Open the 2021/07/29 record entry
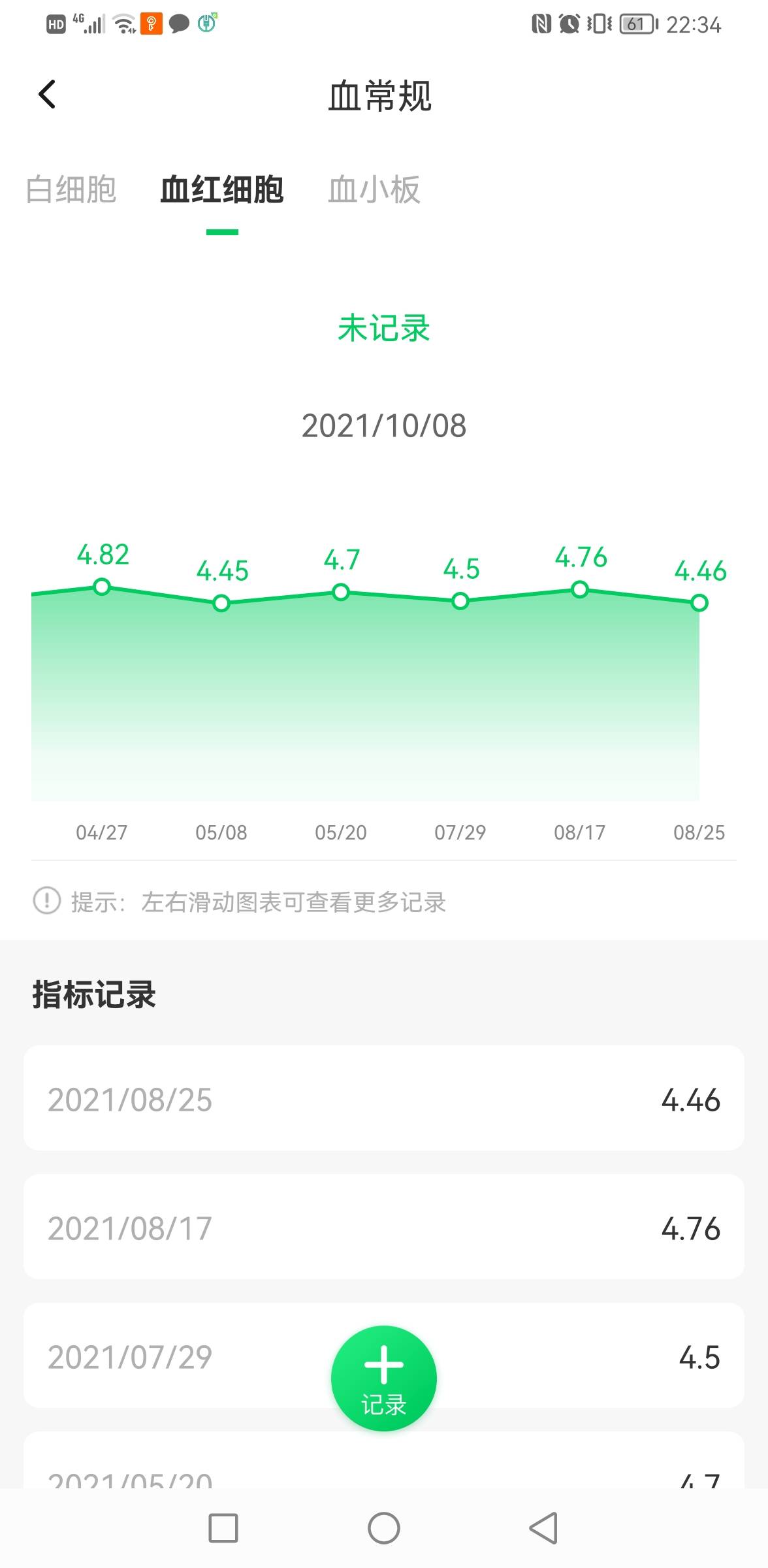Screen dimensions: 768x1568 196,1358
